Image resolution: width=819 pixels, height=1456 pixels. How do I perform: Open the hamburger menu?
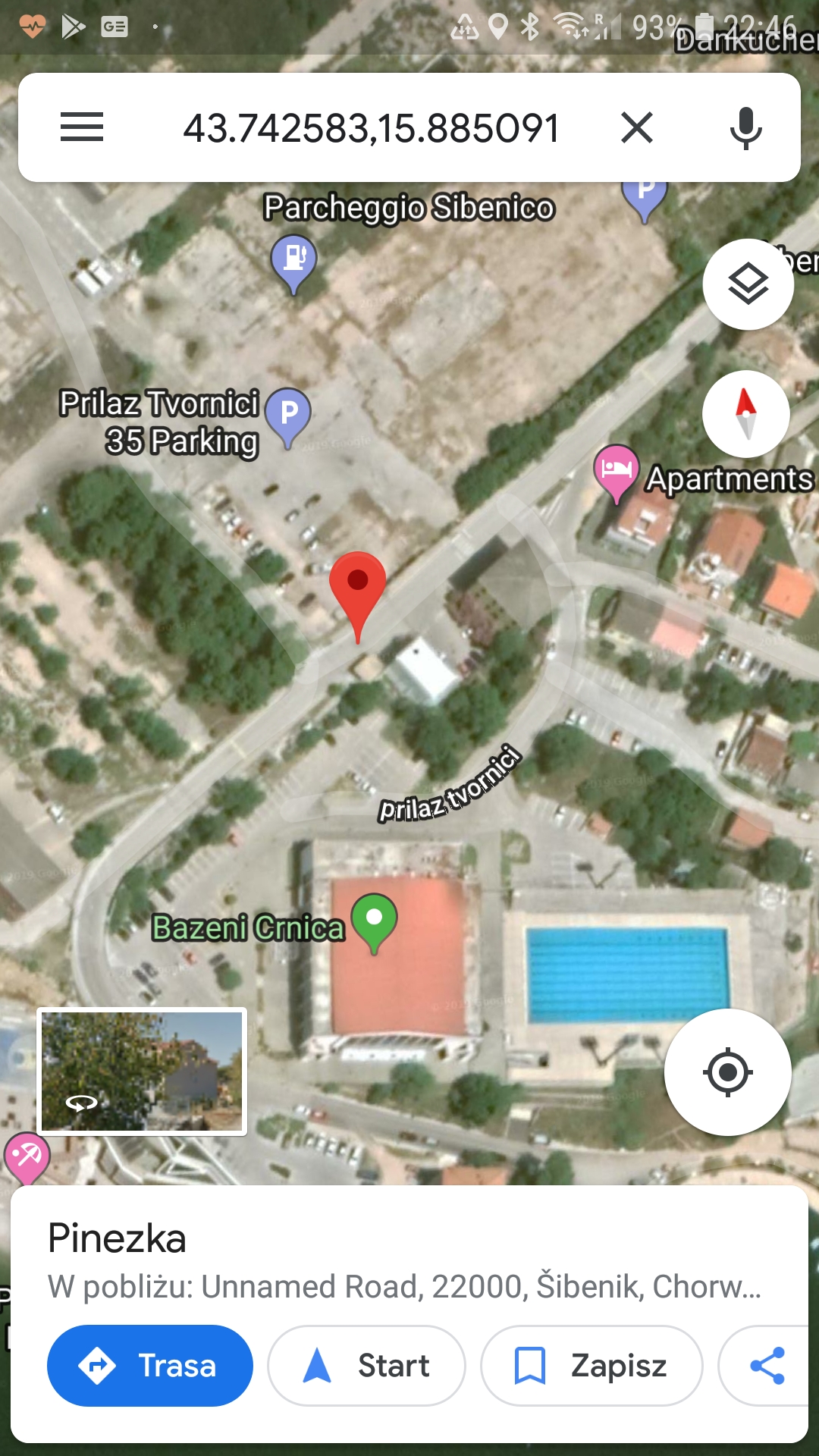82,127
